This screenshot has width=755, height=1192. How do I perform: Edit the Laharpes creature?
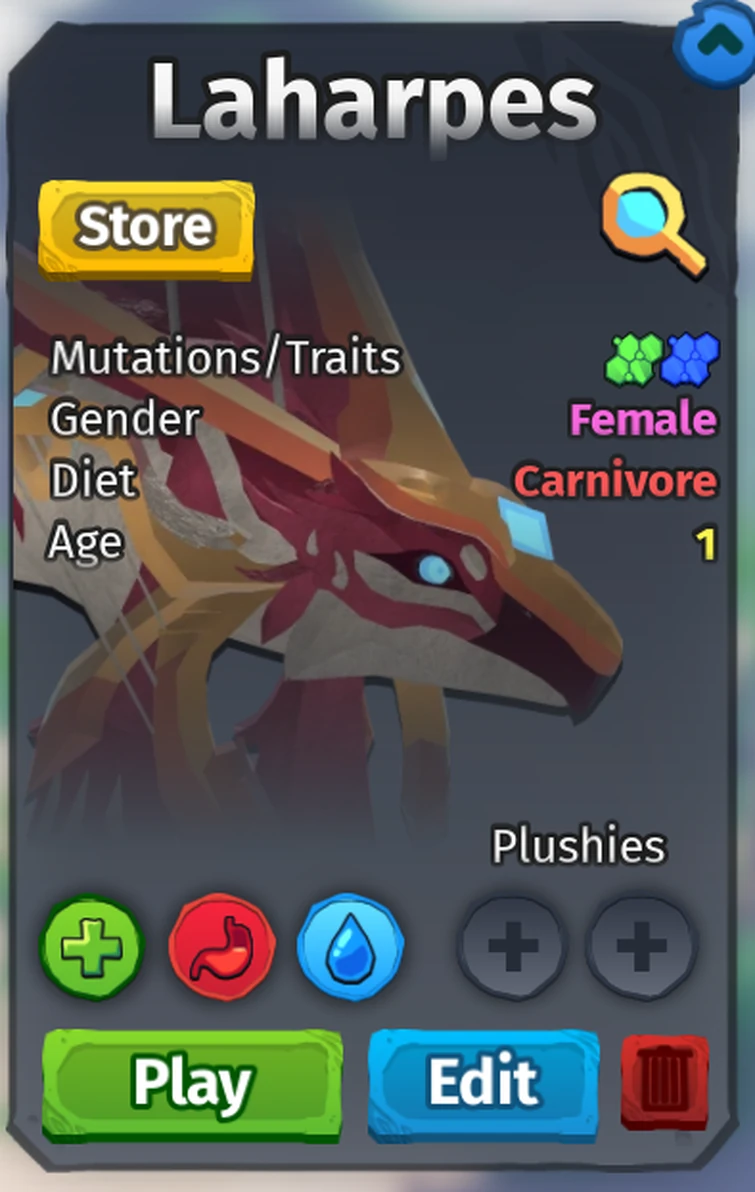pos(484,1083)
